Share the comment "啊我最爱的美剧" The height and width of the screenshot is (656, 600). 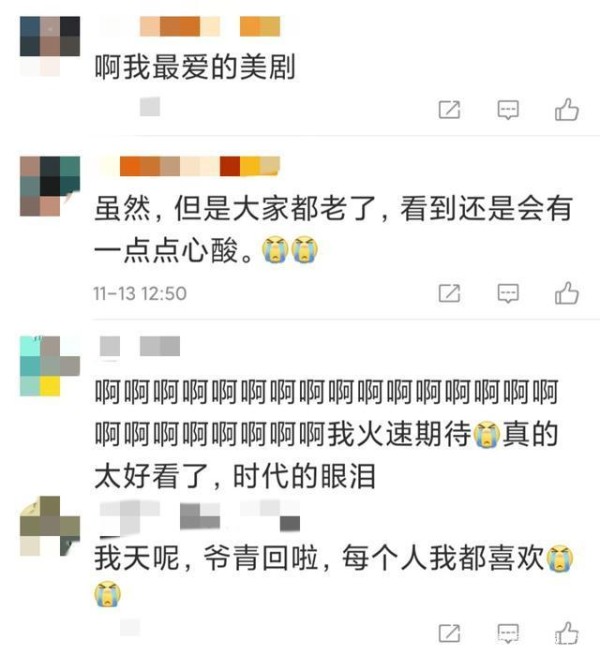[450, 110]
